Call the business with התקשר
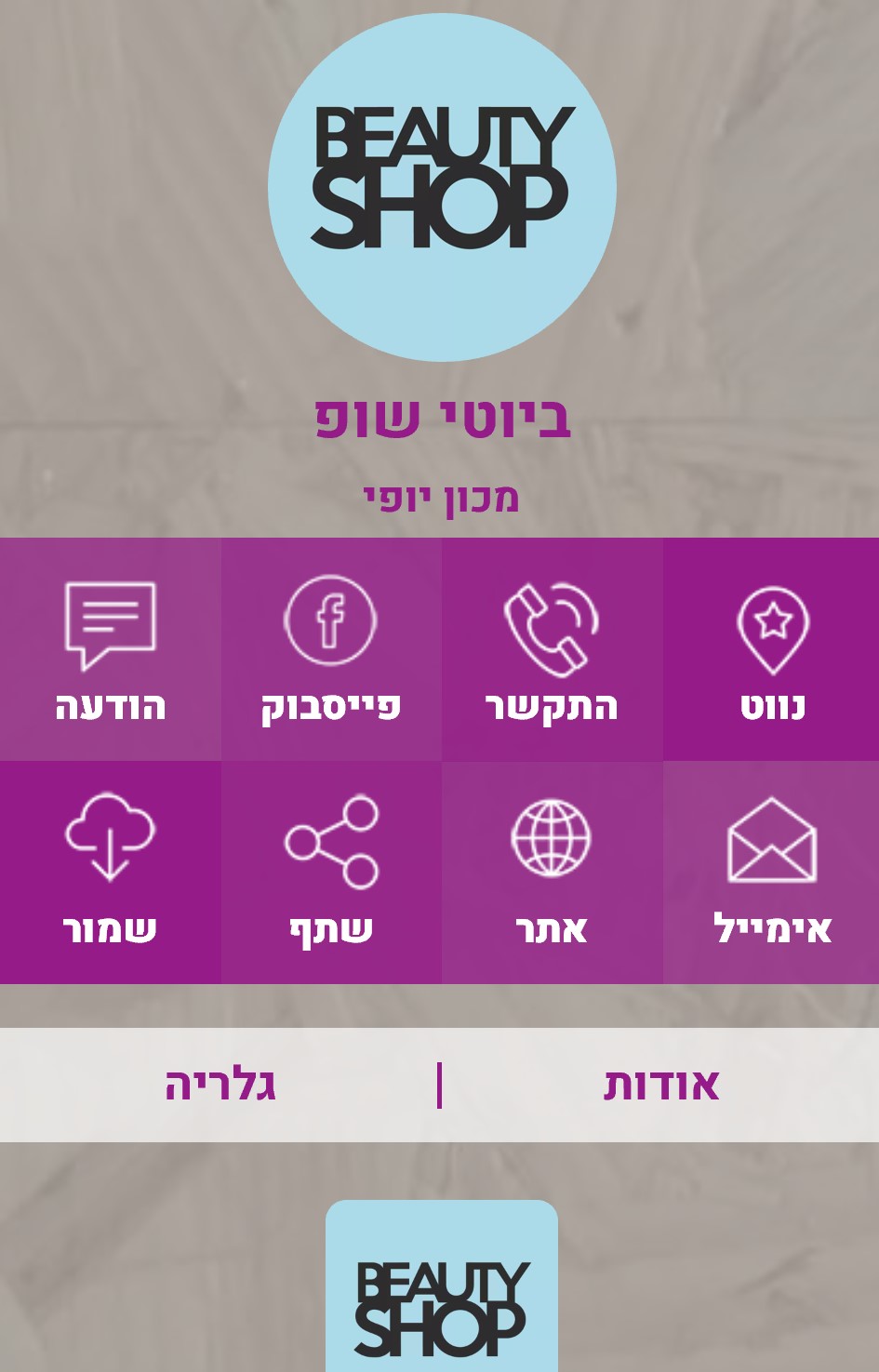 pyautogui.click(x=552, y=649)
